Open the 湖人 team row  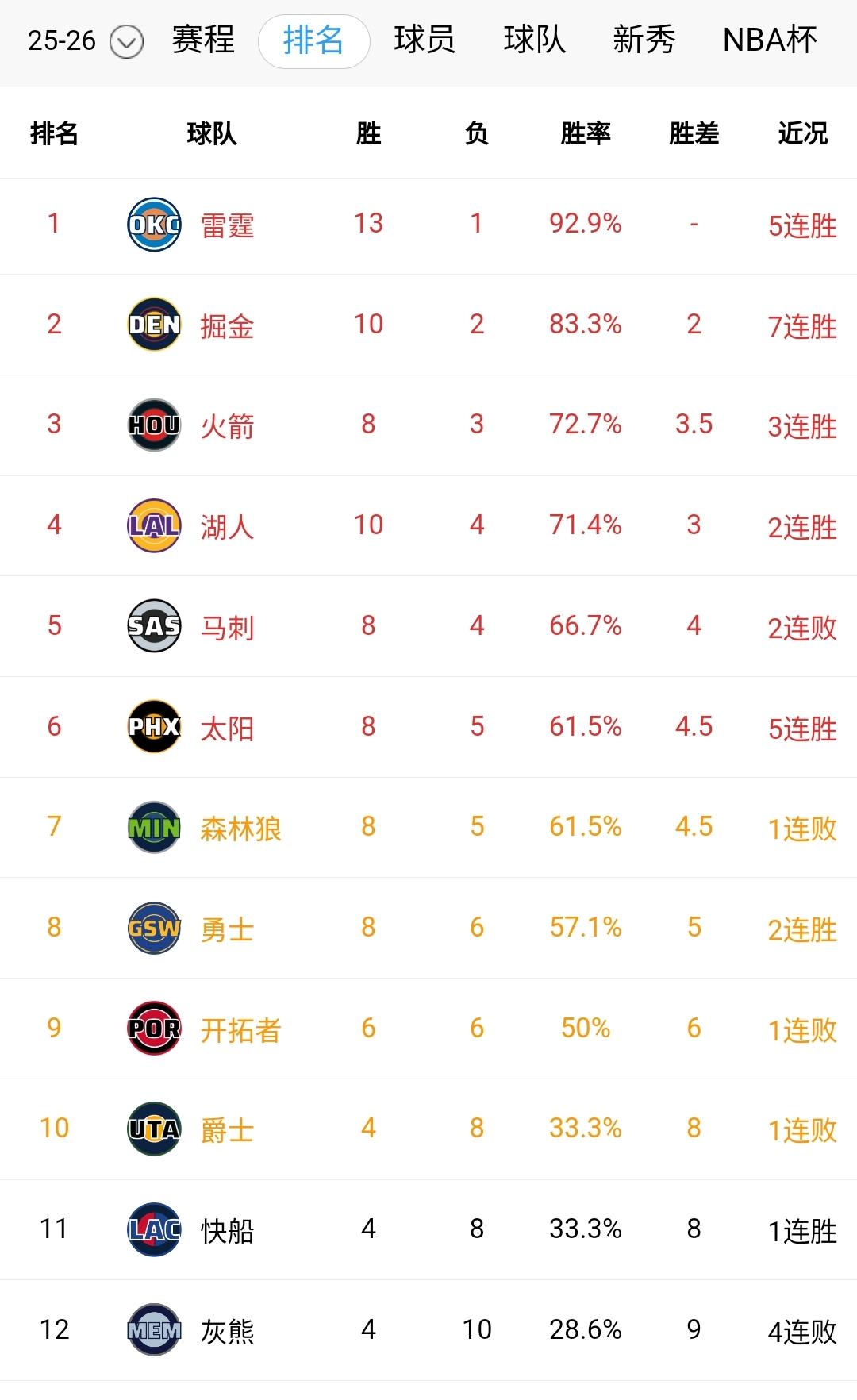(428, 525)
